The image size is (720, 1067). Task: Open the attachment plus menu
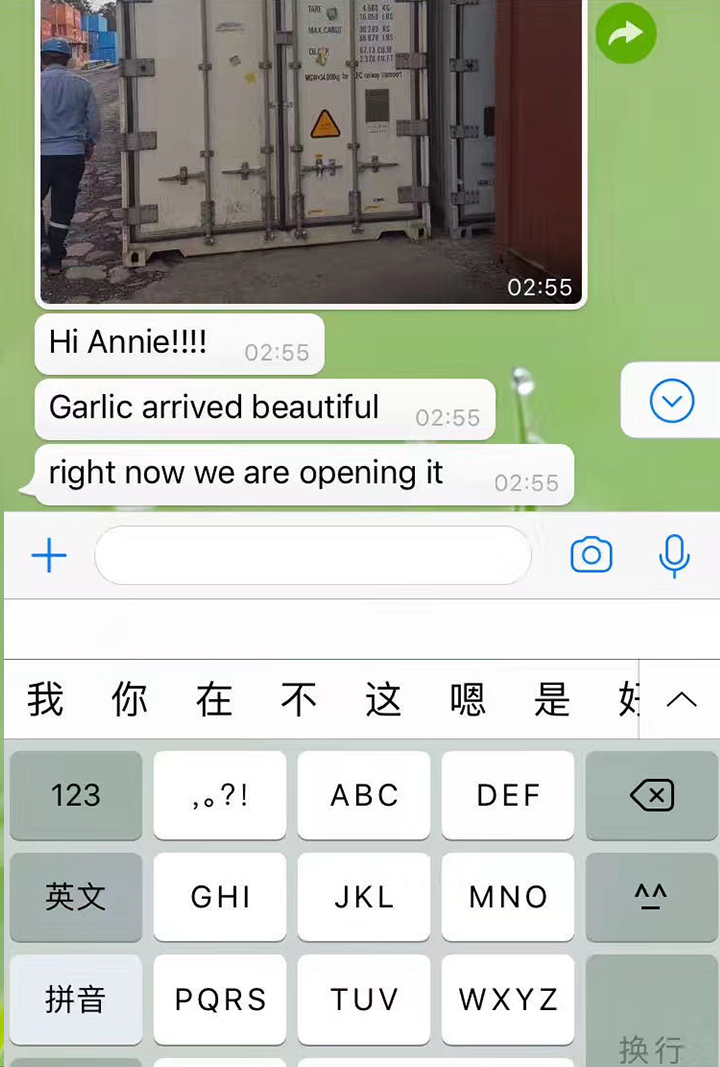pyautogui.click(x=49, y=556)
